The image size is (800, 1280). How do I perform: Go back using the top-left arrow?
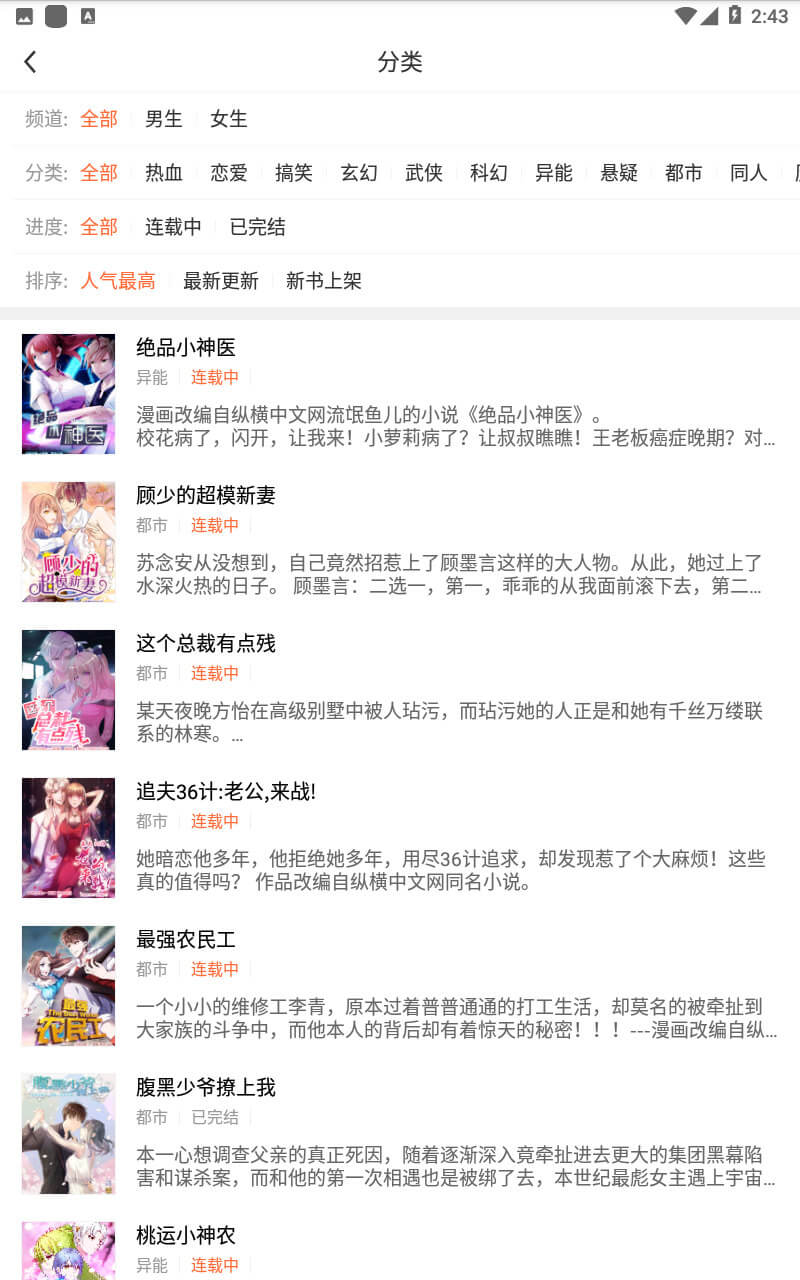pyautogui.click(x=30, y=62)
